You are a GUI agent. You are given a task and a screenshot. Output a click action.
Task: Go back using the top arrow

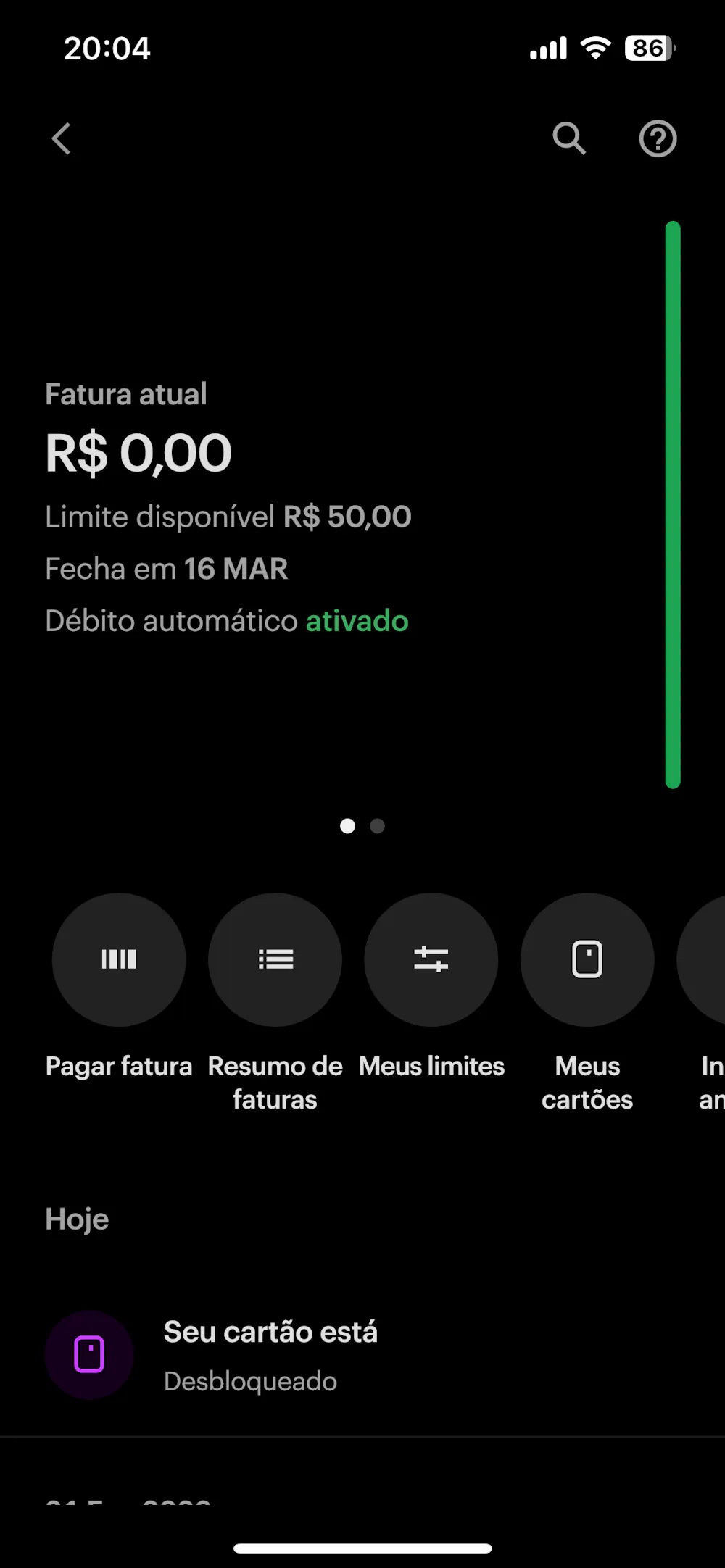tap(62, 138)
